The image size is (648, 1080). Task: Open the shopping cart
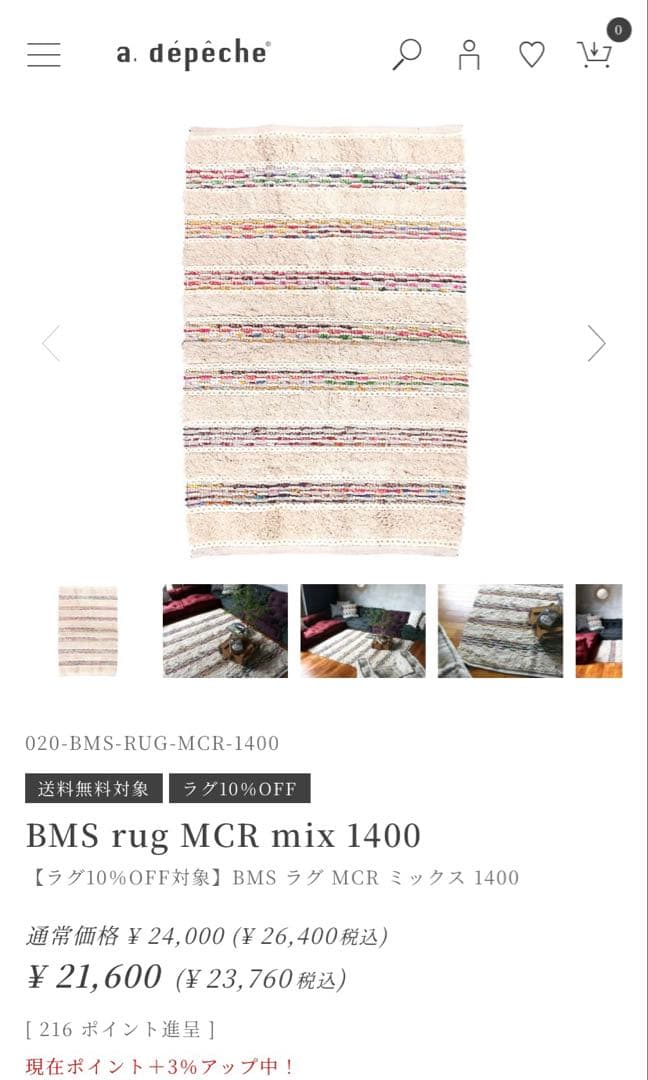tap(596, 53)
